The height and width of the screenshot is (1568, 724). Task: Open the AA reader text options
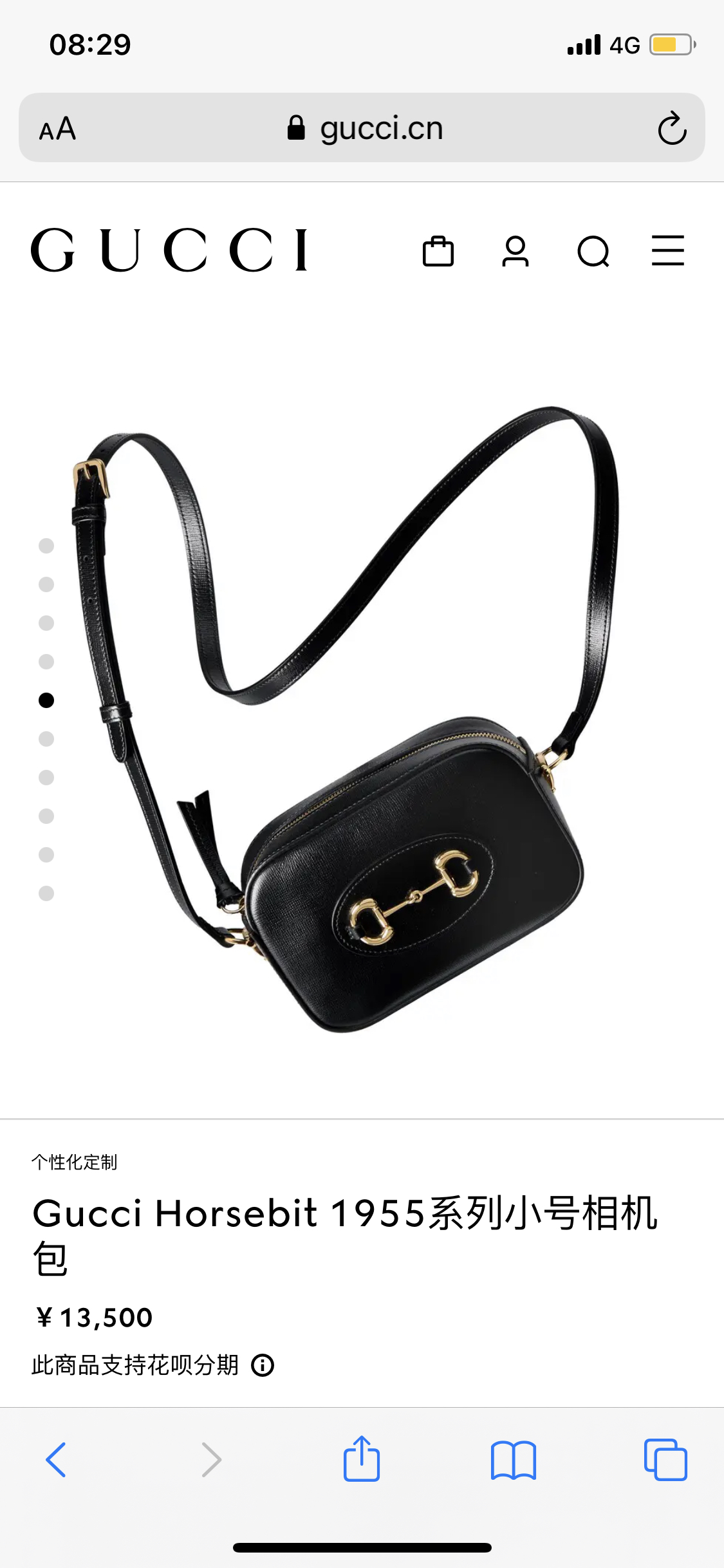pyautogui.click(x=57, y=129)
